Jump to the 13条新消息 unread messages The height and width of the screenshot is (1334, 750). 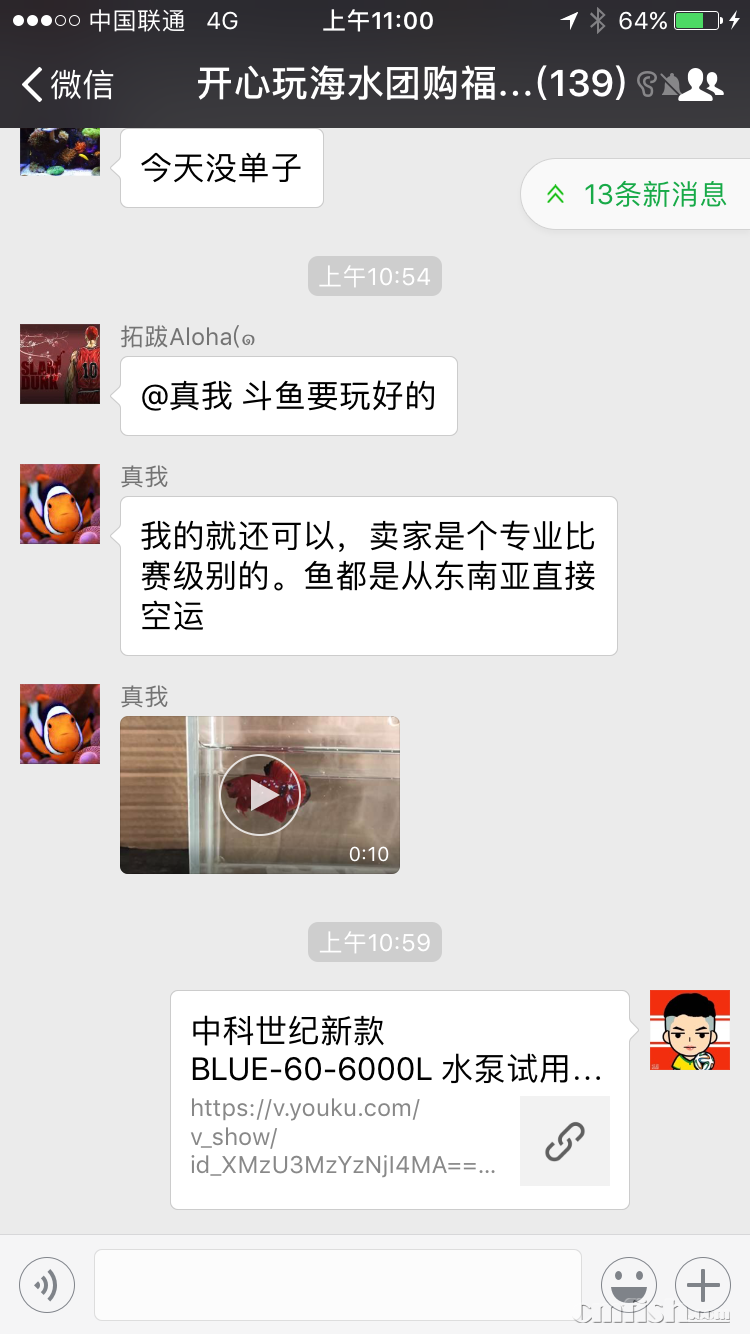[637, 194]
